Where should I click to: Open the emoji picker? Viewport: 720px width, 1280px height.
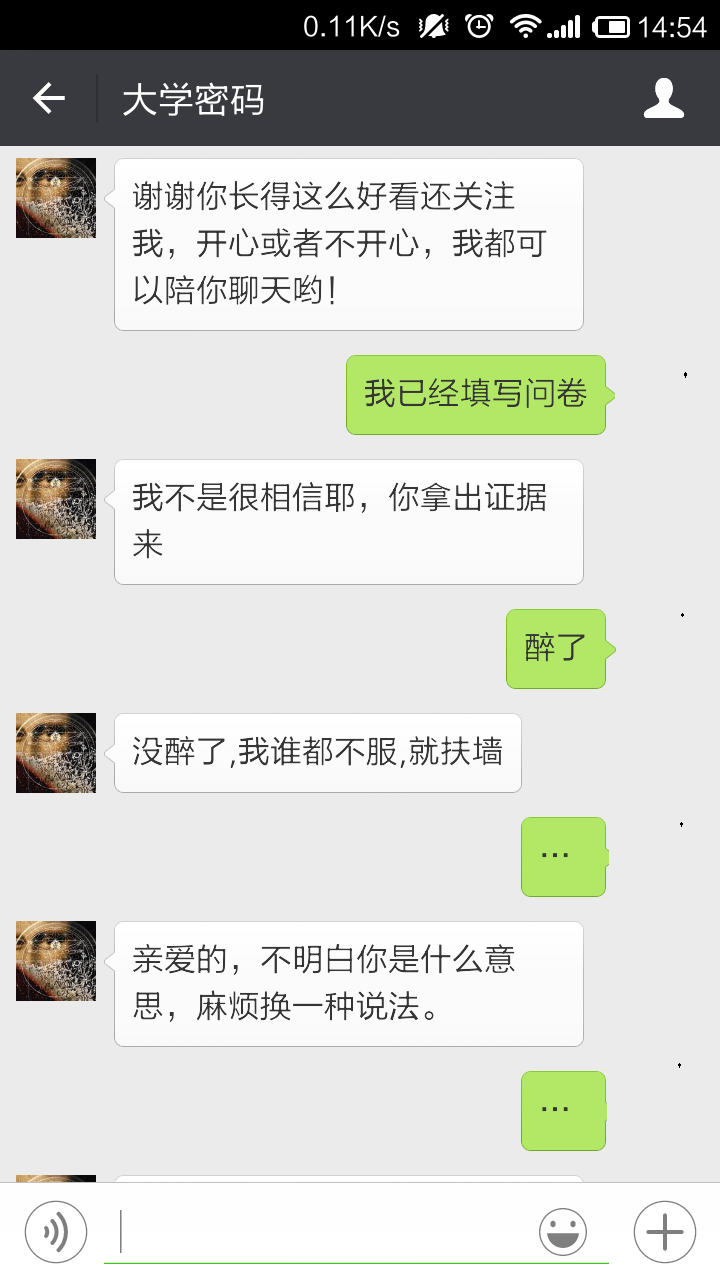(x=563, y=1231)
